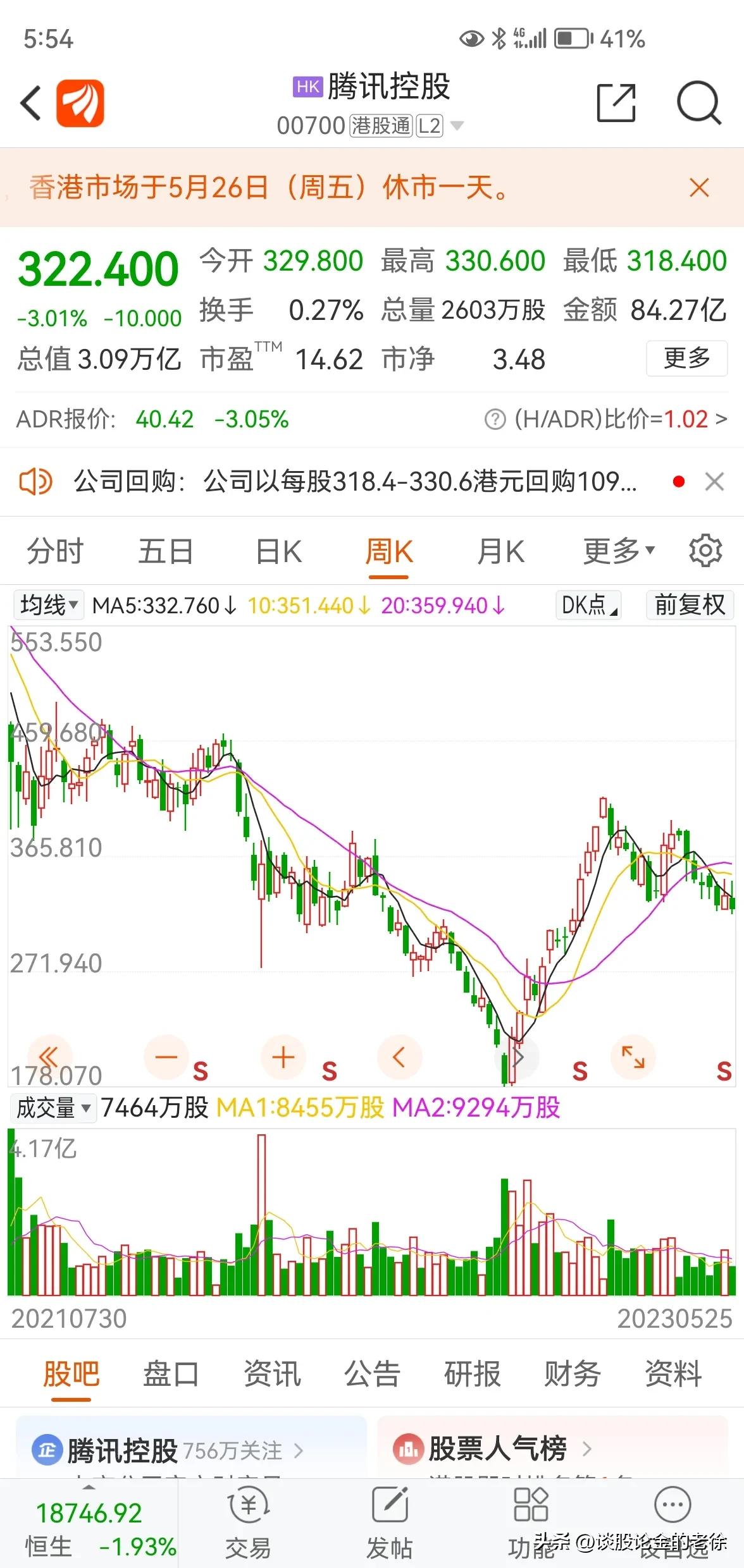Navigate back with the arrow icon
This screenshot has width=744, height=1568.
click(x=31, y=102)
